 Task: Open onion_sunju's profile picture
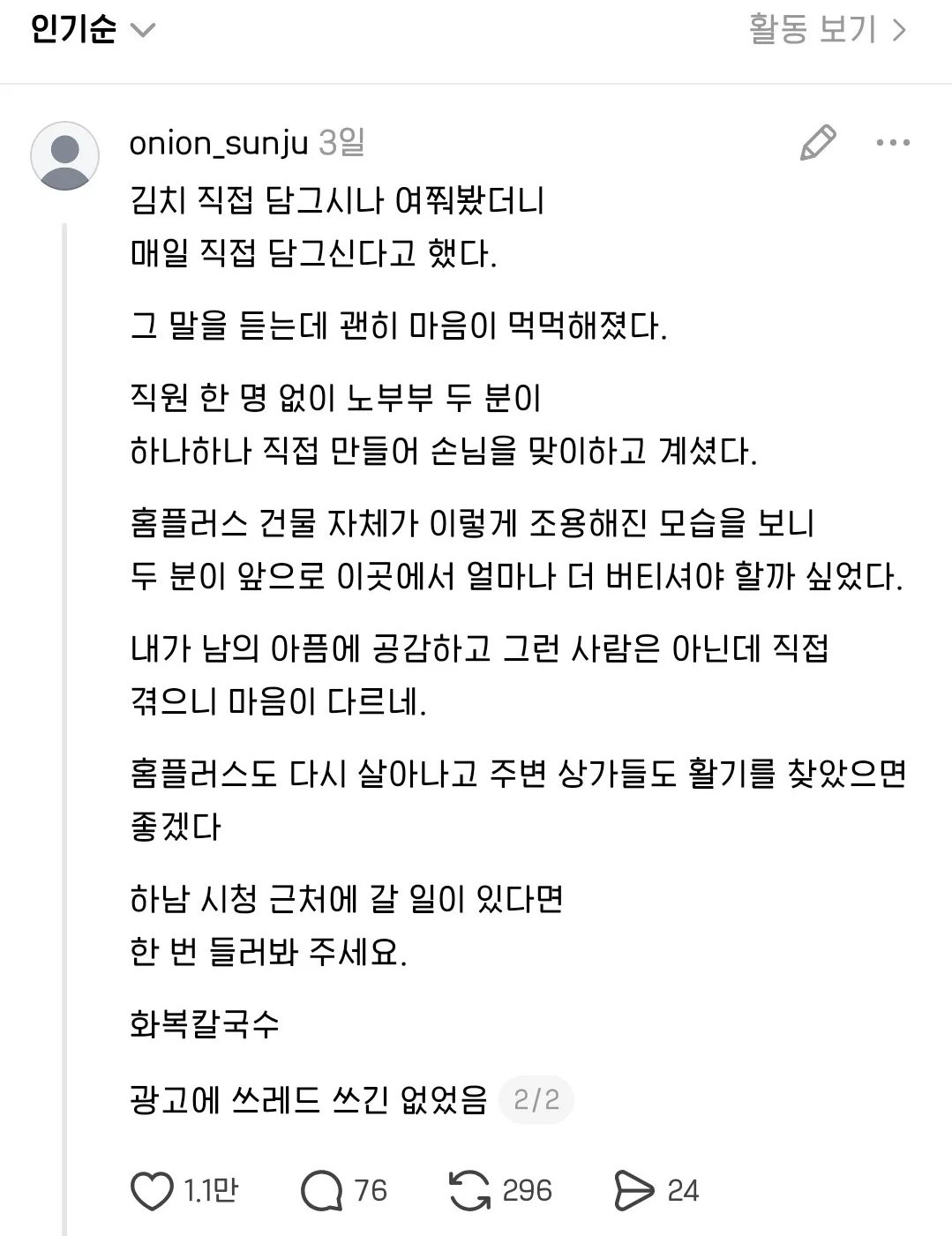[64, 156]
